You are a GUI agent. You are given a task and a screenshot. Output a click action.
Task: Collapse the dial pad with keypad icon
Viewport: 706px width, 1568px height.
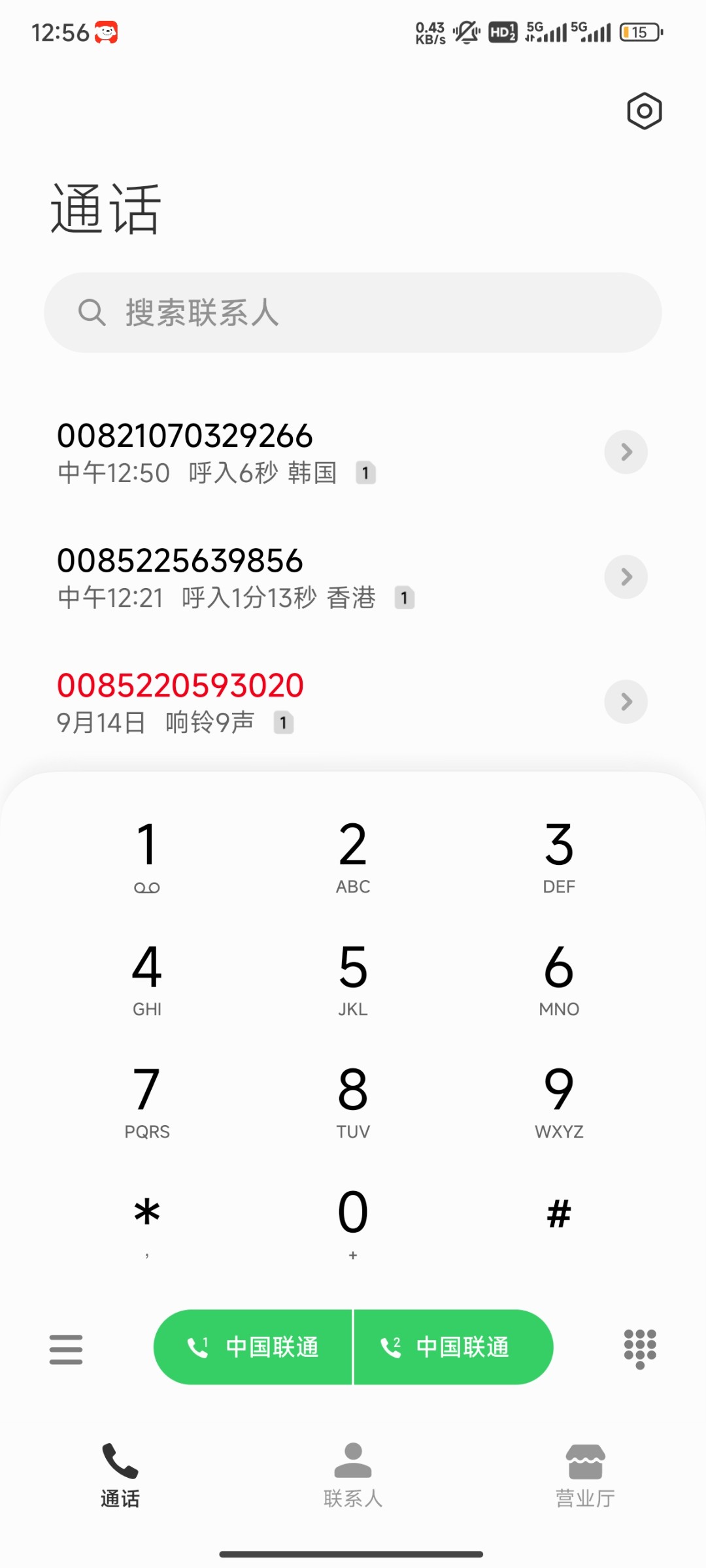pyautogui.click(x=640, y=1349)
